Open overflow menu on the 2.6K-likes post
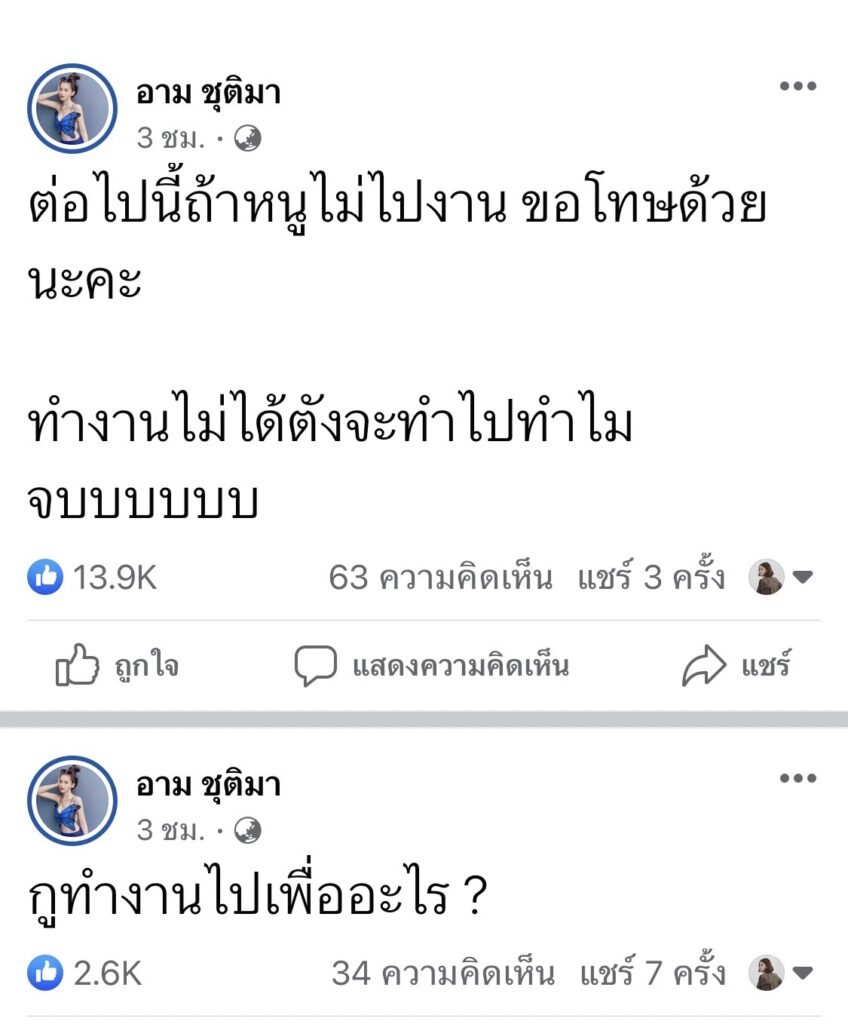 click(x=797, y=779)
